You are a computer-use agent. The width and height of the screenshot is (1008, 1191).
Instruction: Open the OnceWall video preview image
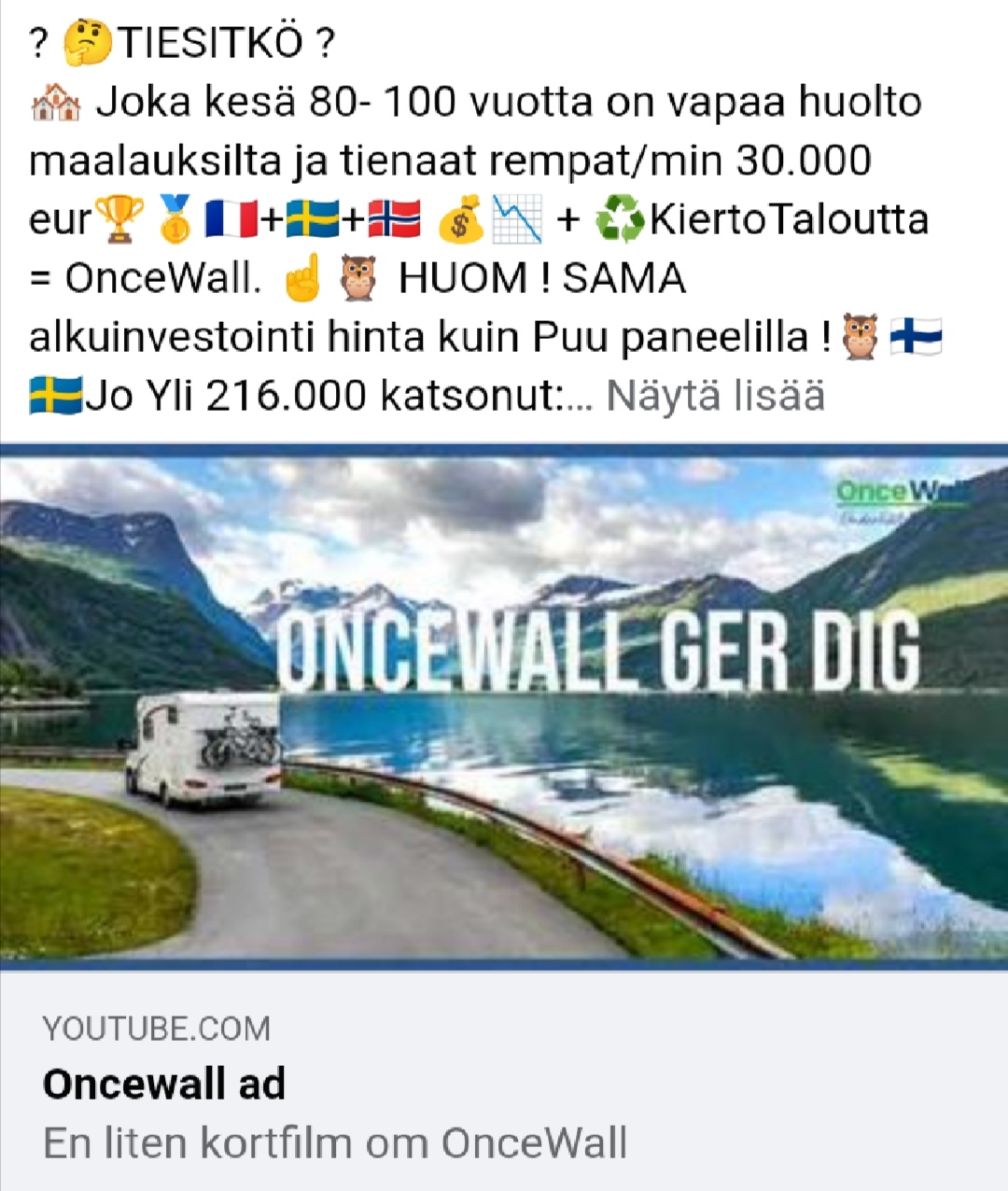pyautogui.click(x=504, y=708)
